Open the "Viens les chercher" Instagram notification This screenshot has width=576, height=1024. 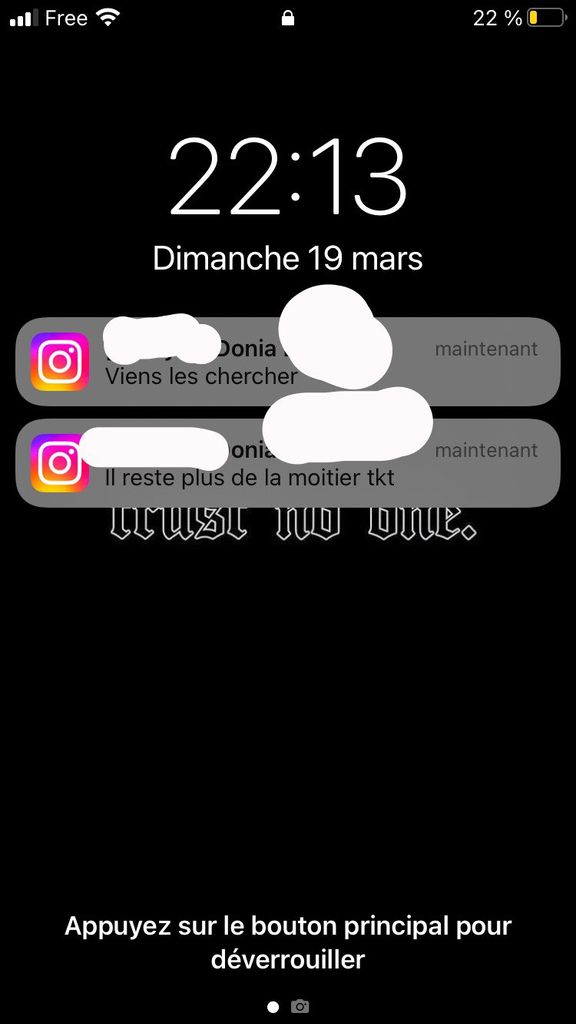click(287, 362)
